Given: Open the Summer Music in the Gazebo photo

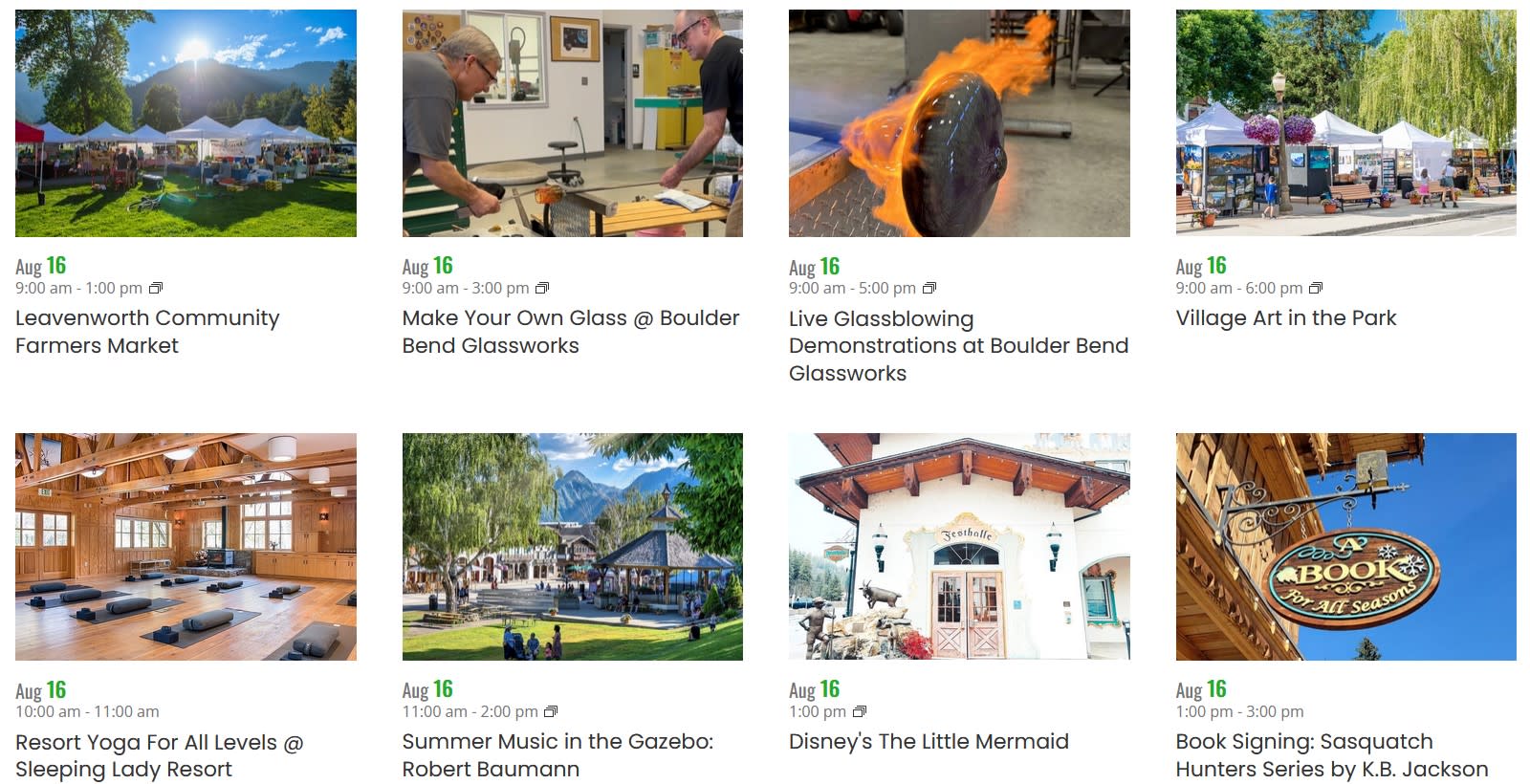Looking at the screenshot, I should 572,547.
